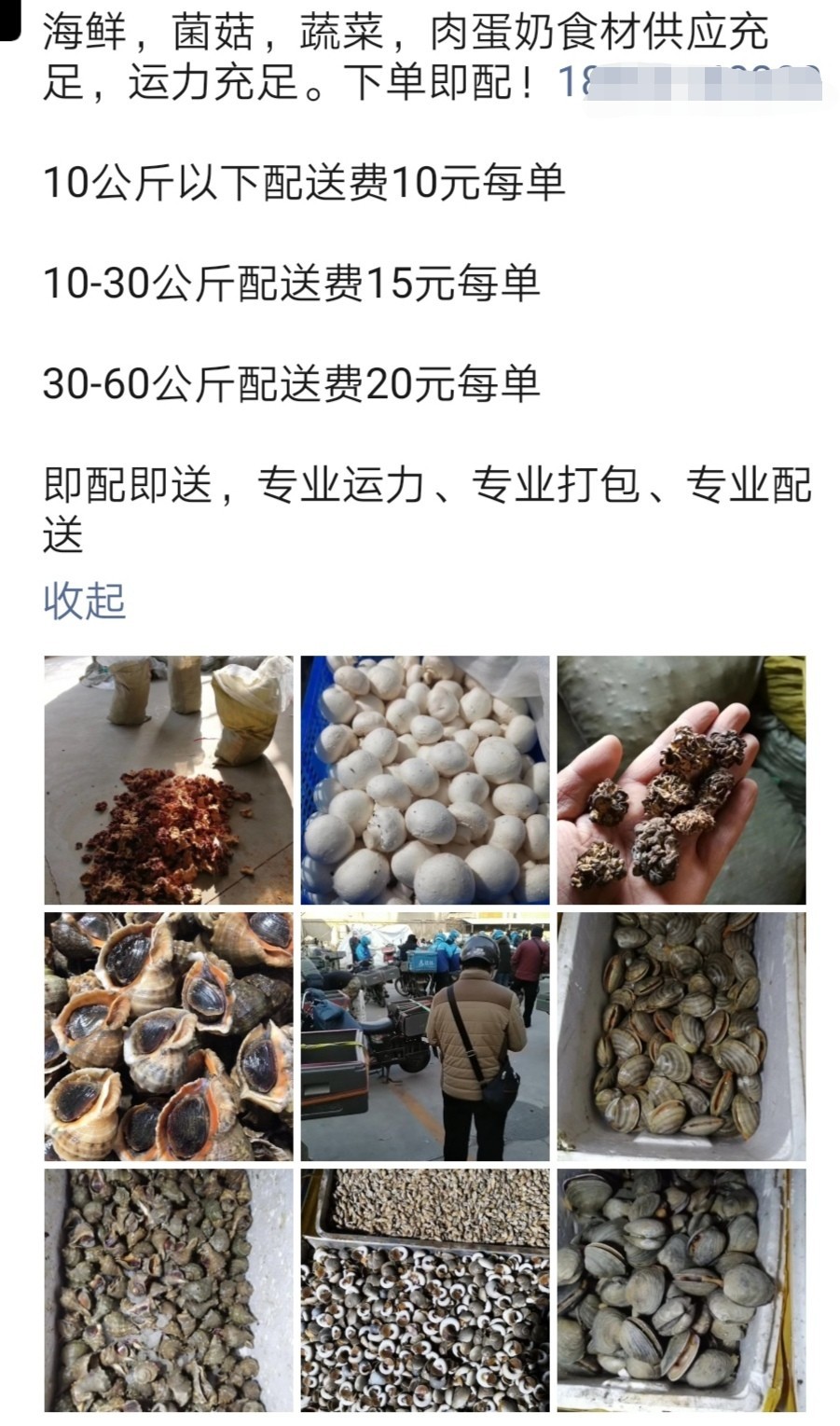Screen dimensions: 840x1426
Task: View the trays of moon snails photo
Action: (x=425, y=1291)
